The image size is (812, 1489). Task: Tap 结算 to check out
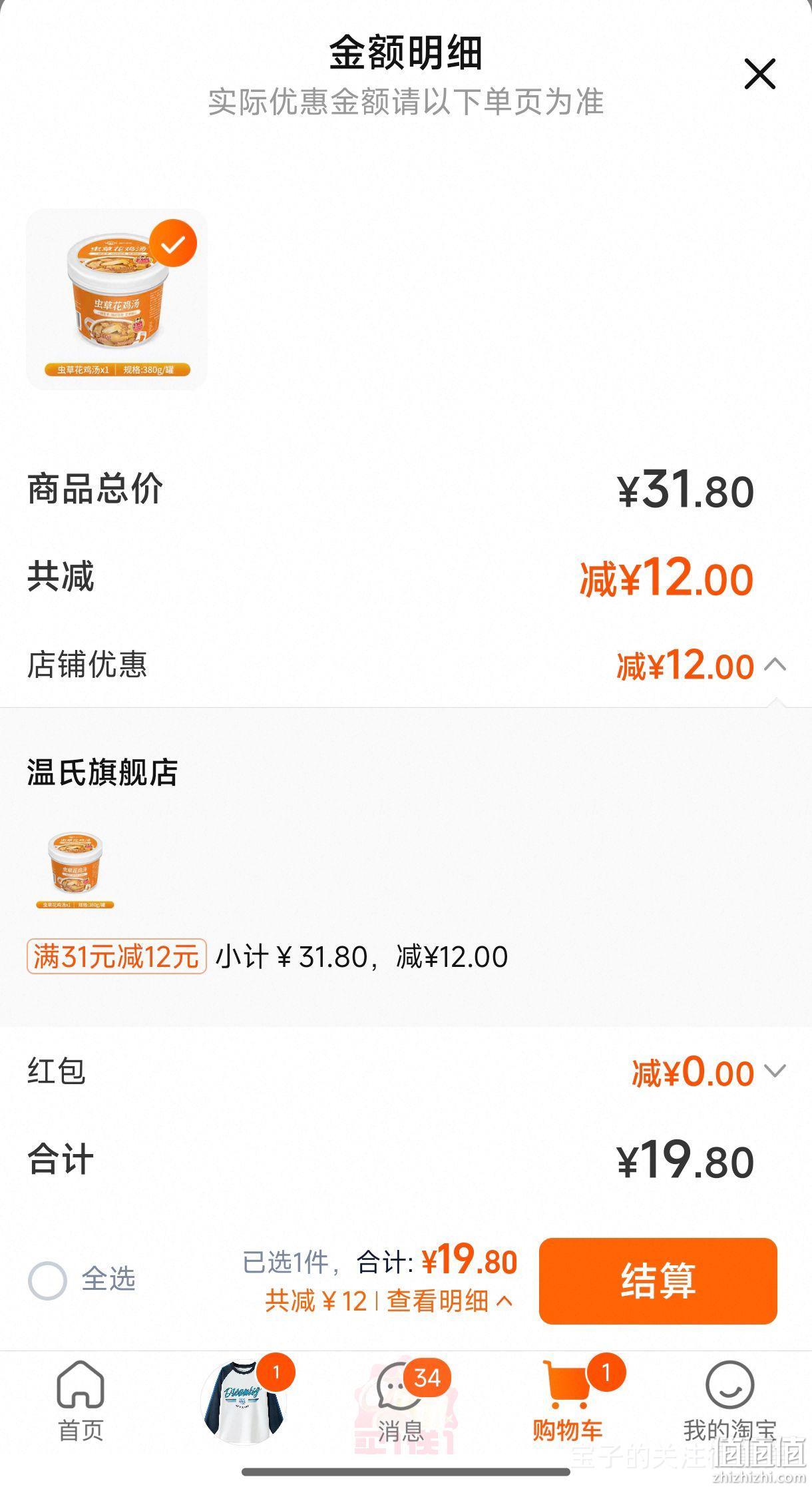[658, 1281]
